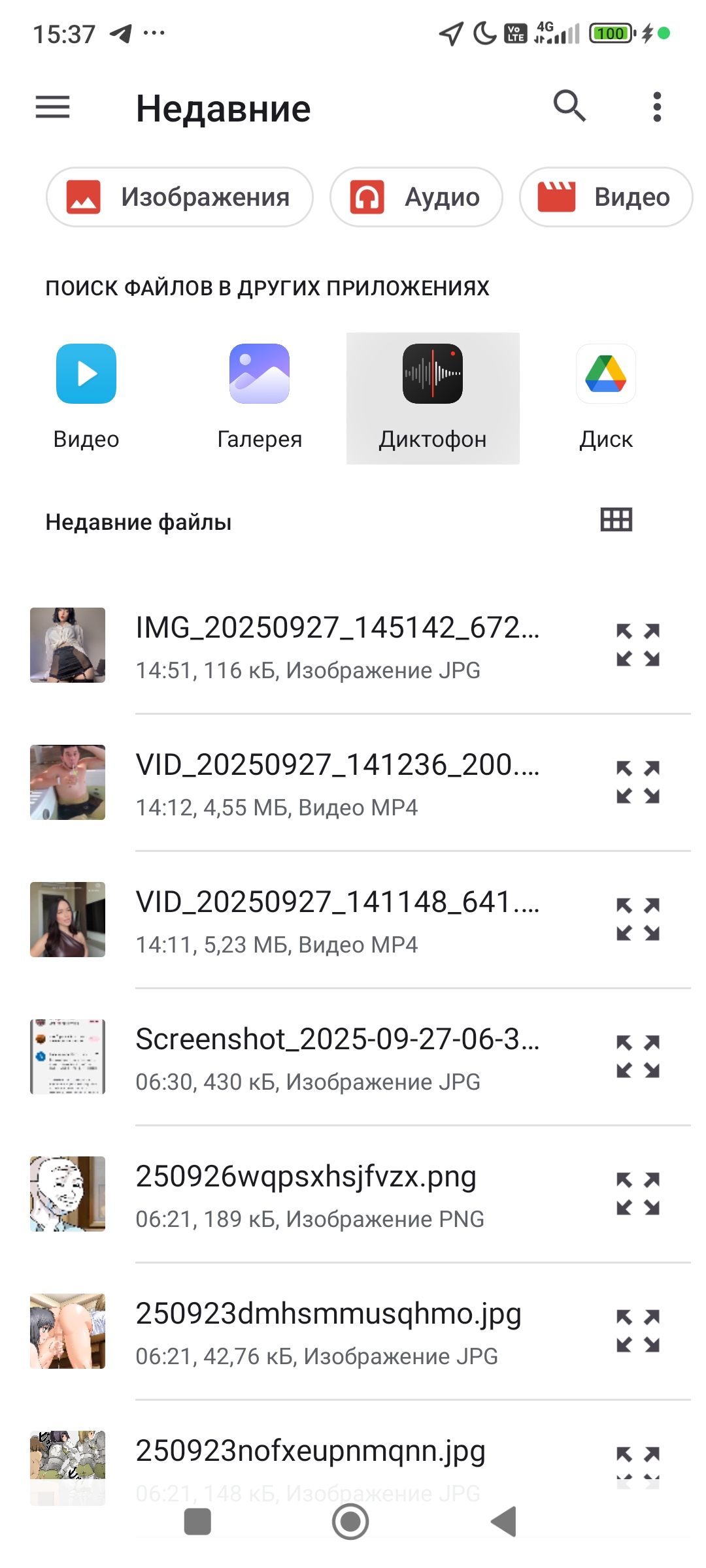The image size is (706, 1568).
Task: Select the Аудио filter chip
Action: [416, 197]
